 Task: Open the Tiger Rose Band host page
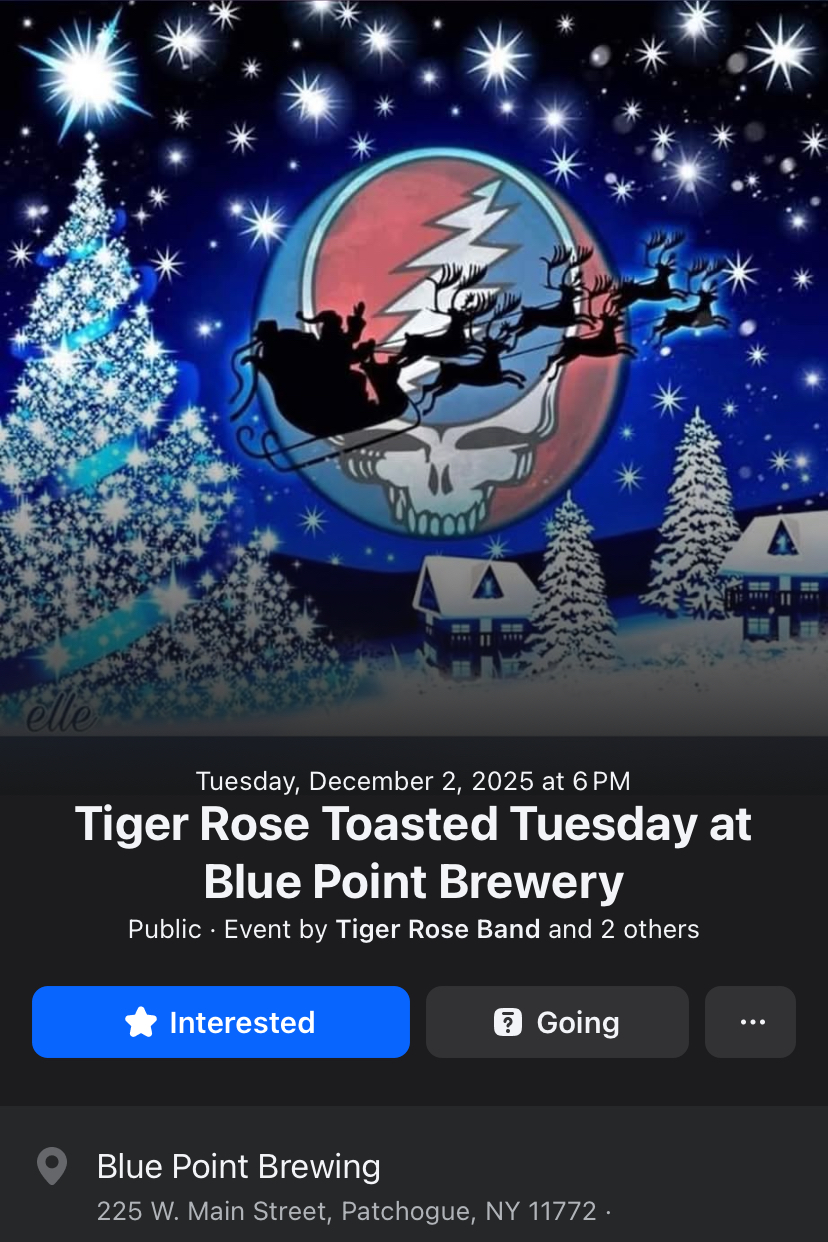coord(438,929)
